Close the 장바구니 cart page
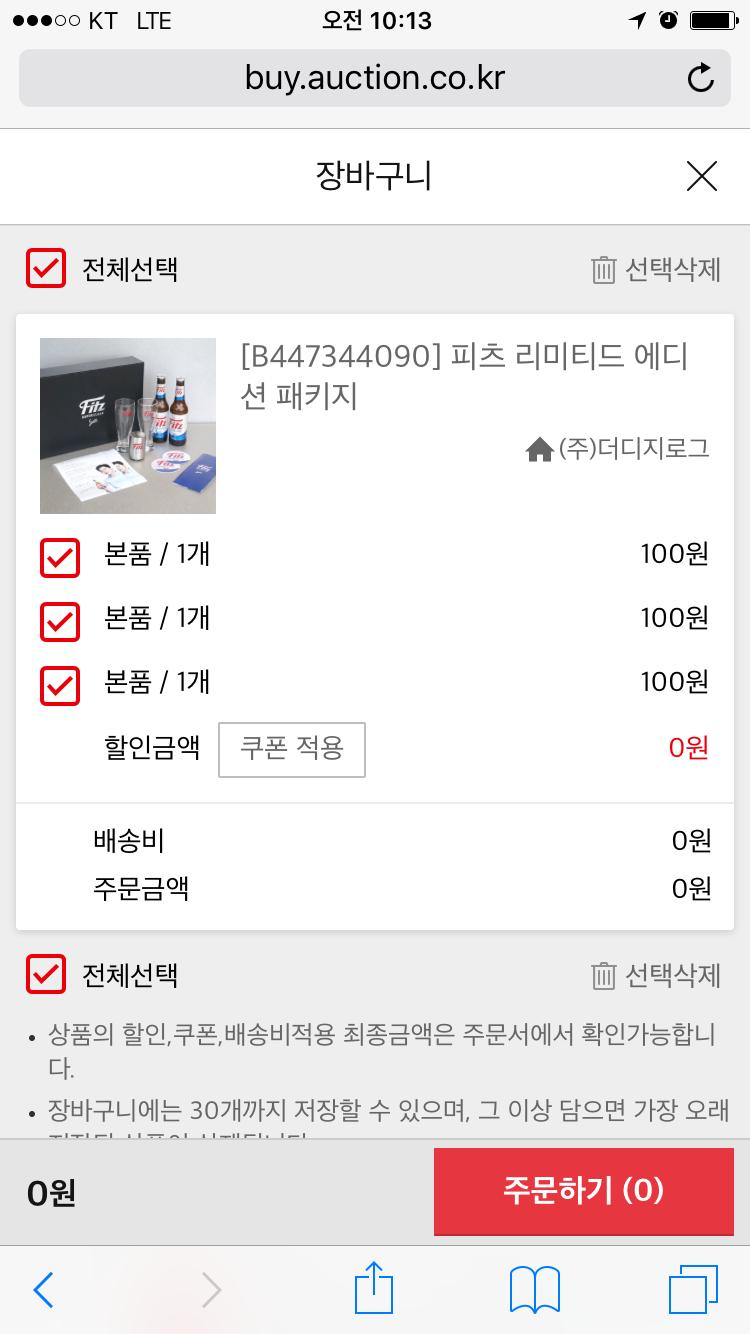 point(702,177)
